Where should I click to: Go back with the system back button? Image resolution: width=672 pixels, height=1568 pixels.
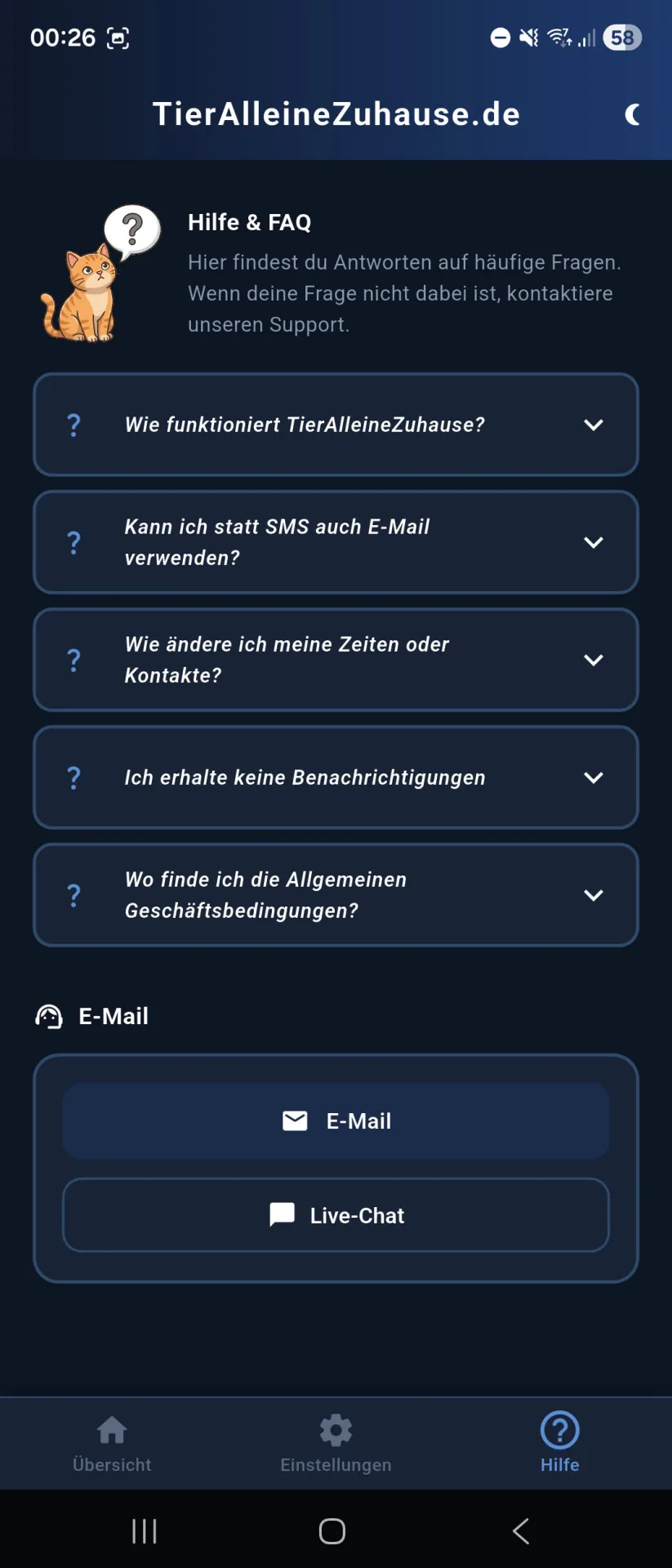point(521,1531)
